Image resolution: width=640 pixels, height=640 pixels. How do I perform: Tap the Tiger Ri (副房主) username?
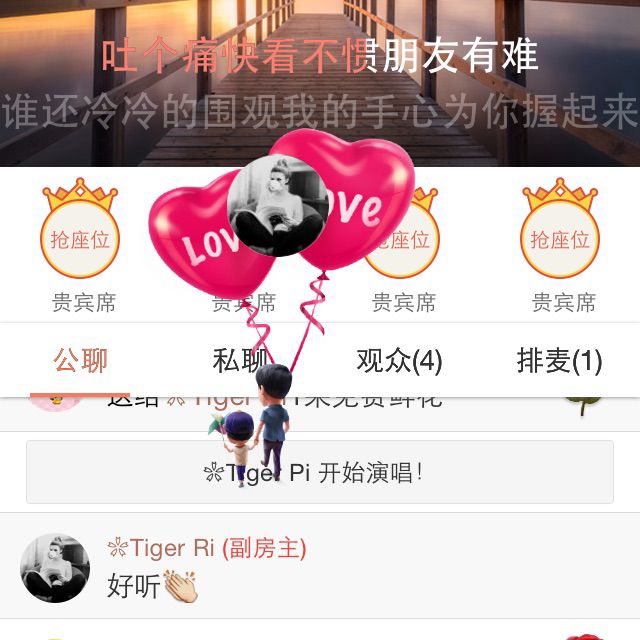[207, 548]
